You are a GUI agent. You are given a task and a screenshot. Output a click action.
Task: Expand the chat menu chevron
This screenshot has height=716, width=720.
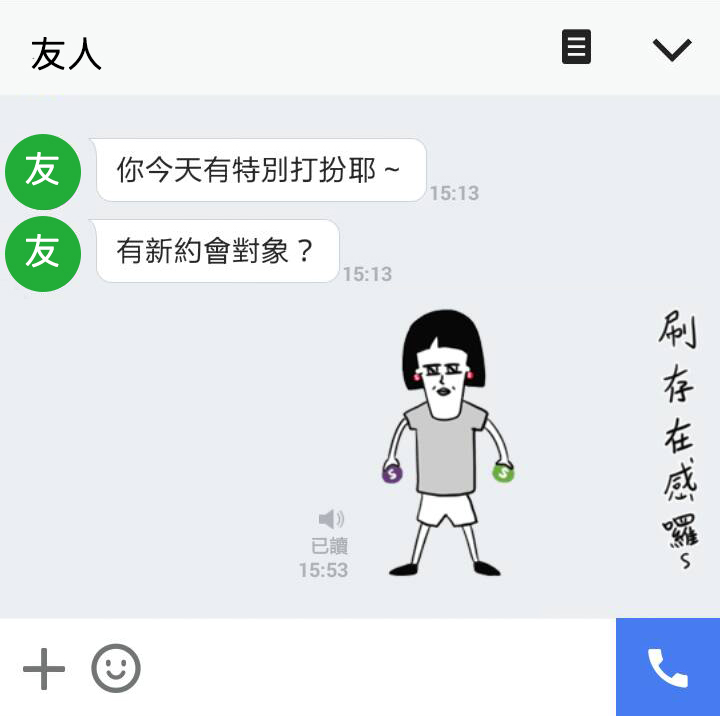(671, 49)
